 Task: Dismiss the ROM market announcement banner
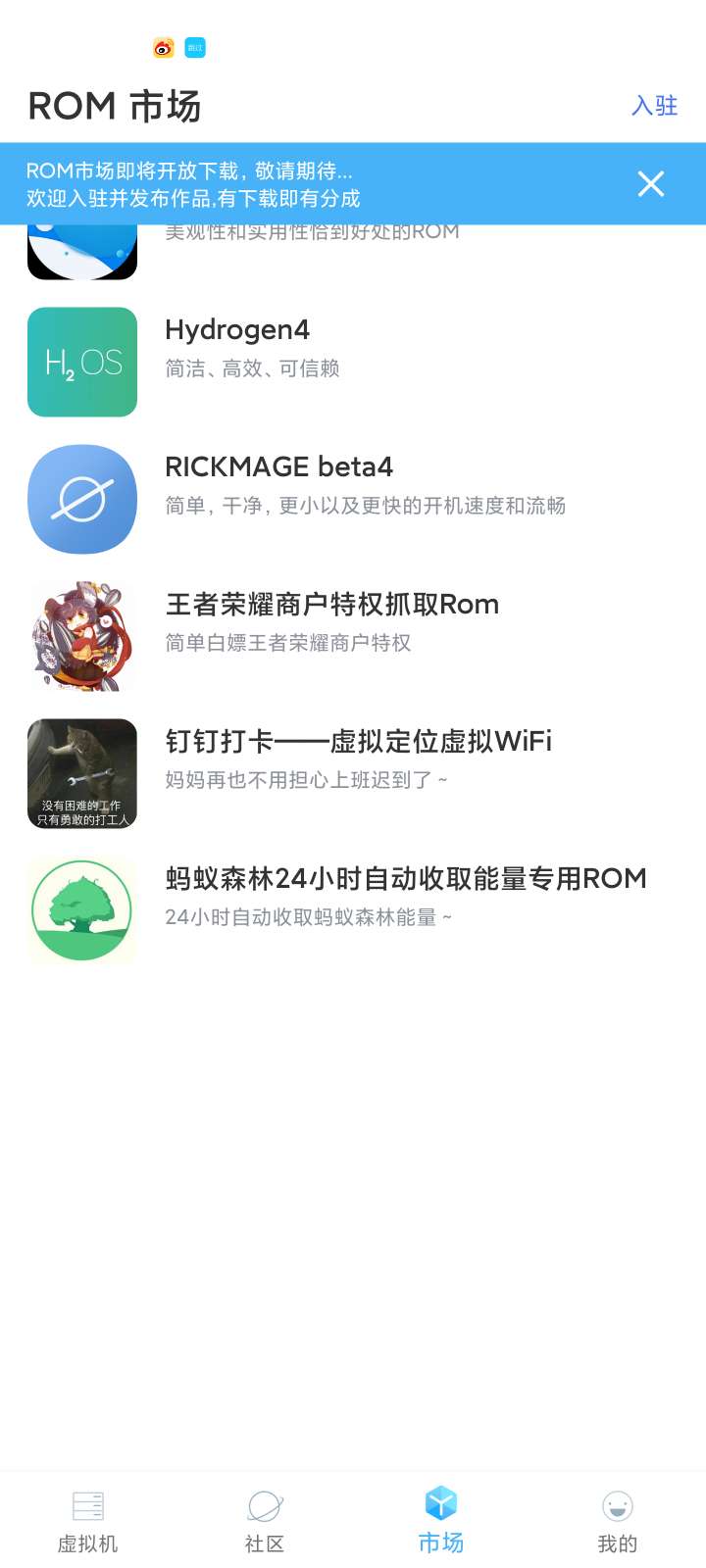(x=650, y=183)
